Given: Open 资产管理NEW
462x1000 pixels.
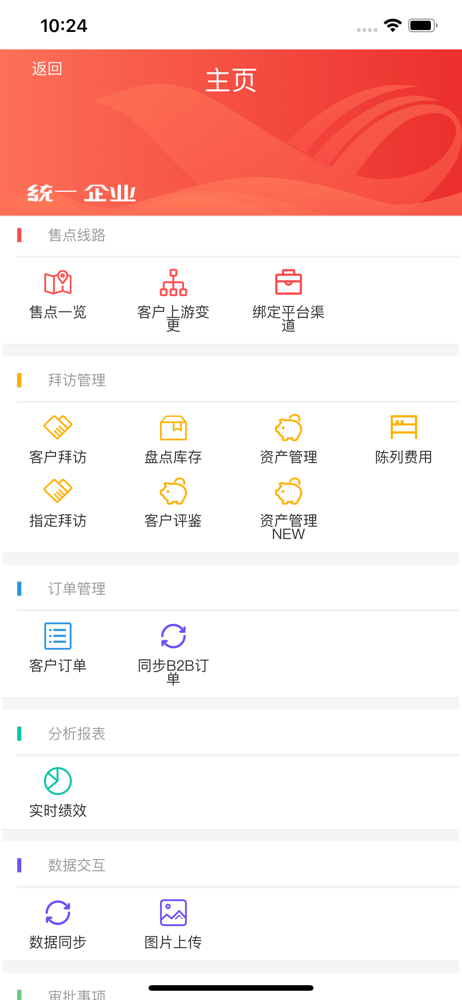Looking at the screenshot, I should pos(288,510).
